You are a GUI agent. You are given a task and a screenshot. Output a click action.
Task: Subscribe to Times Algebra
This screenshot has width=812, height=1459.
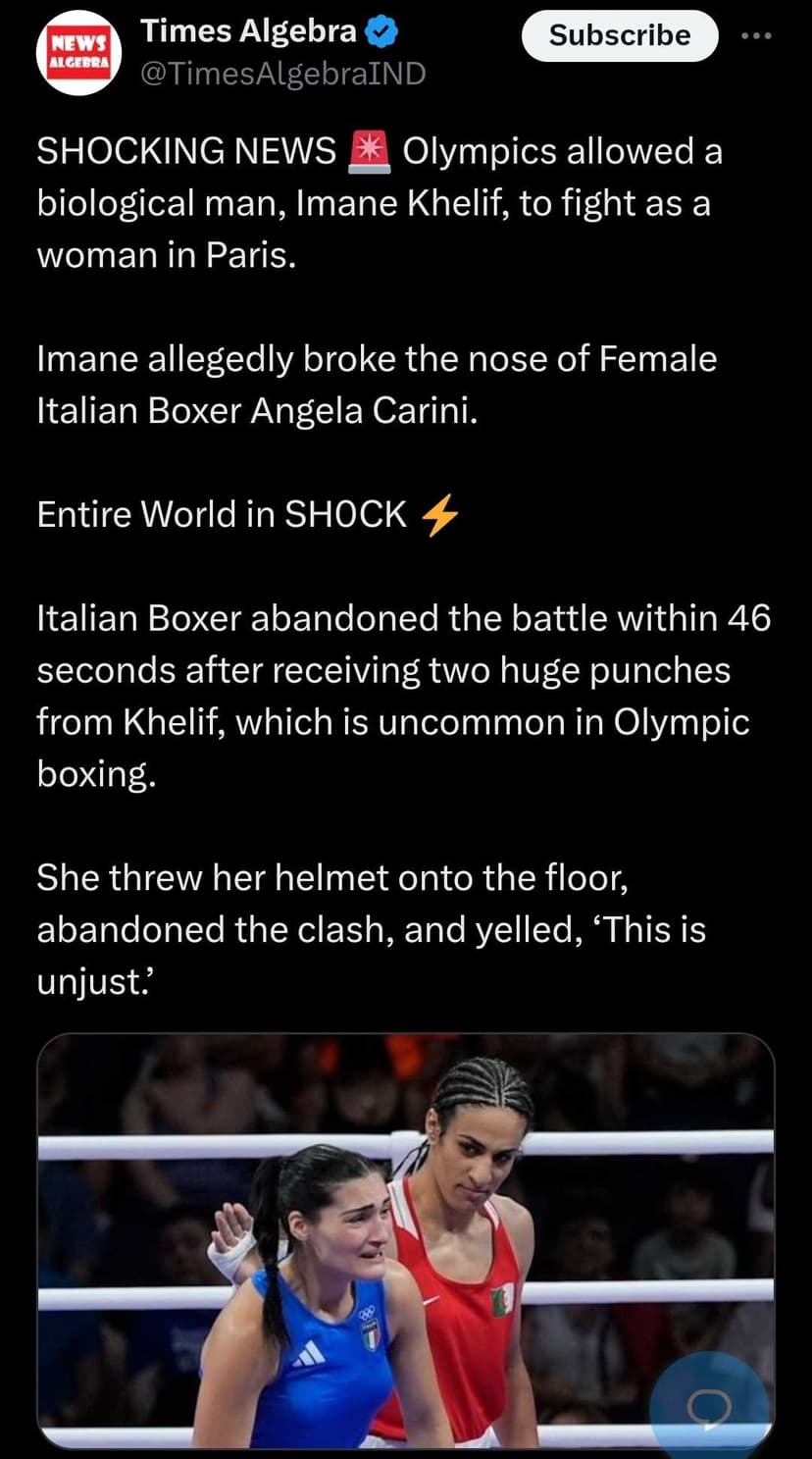tap(619, 36)
